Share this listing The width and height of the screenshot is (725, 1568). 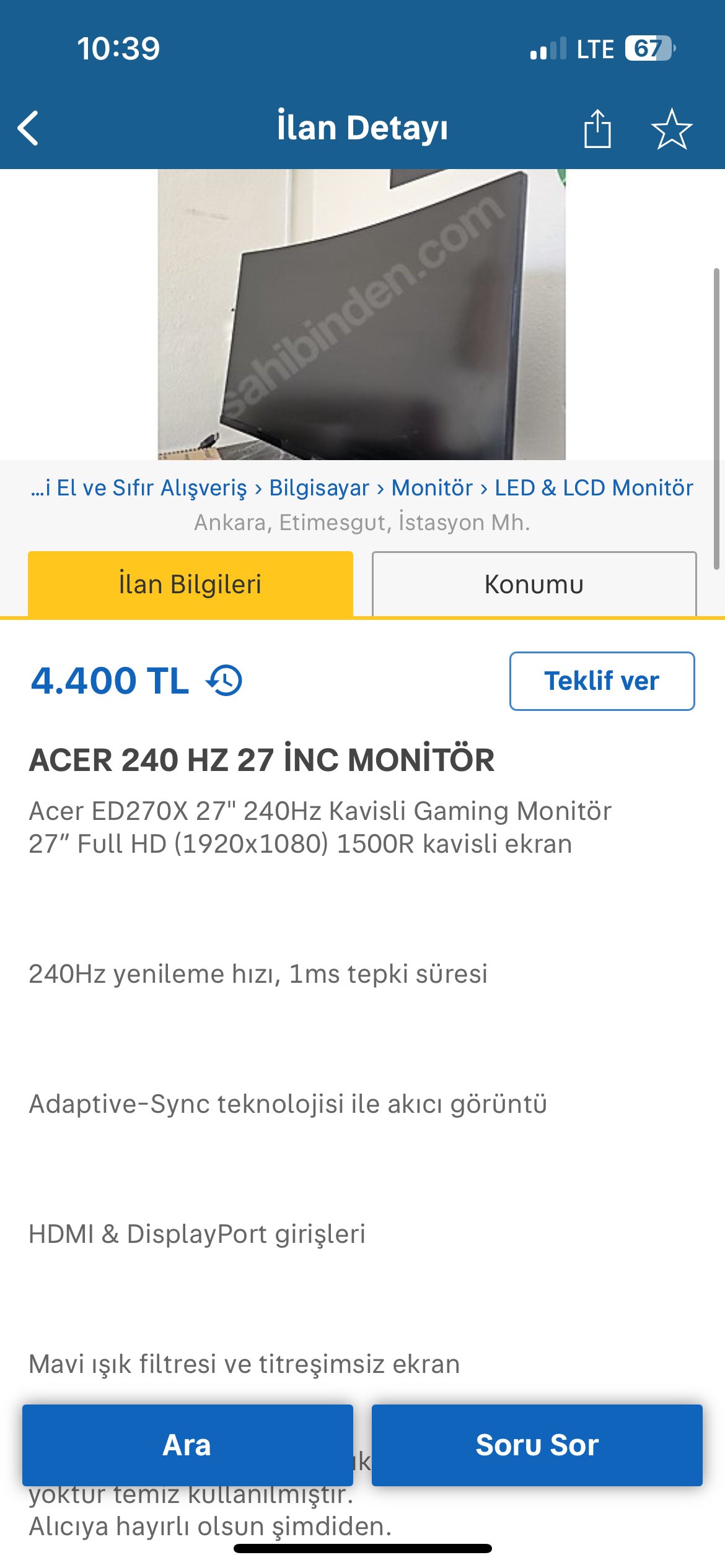597,129
